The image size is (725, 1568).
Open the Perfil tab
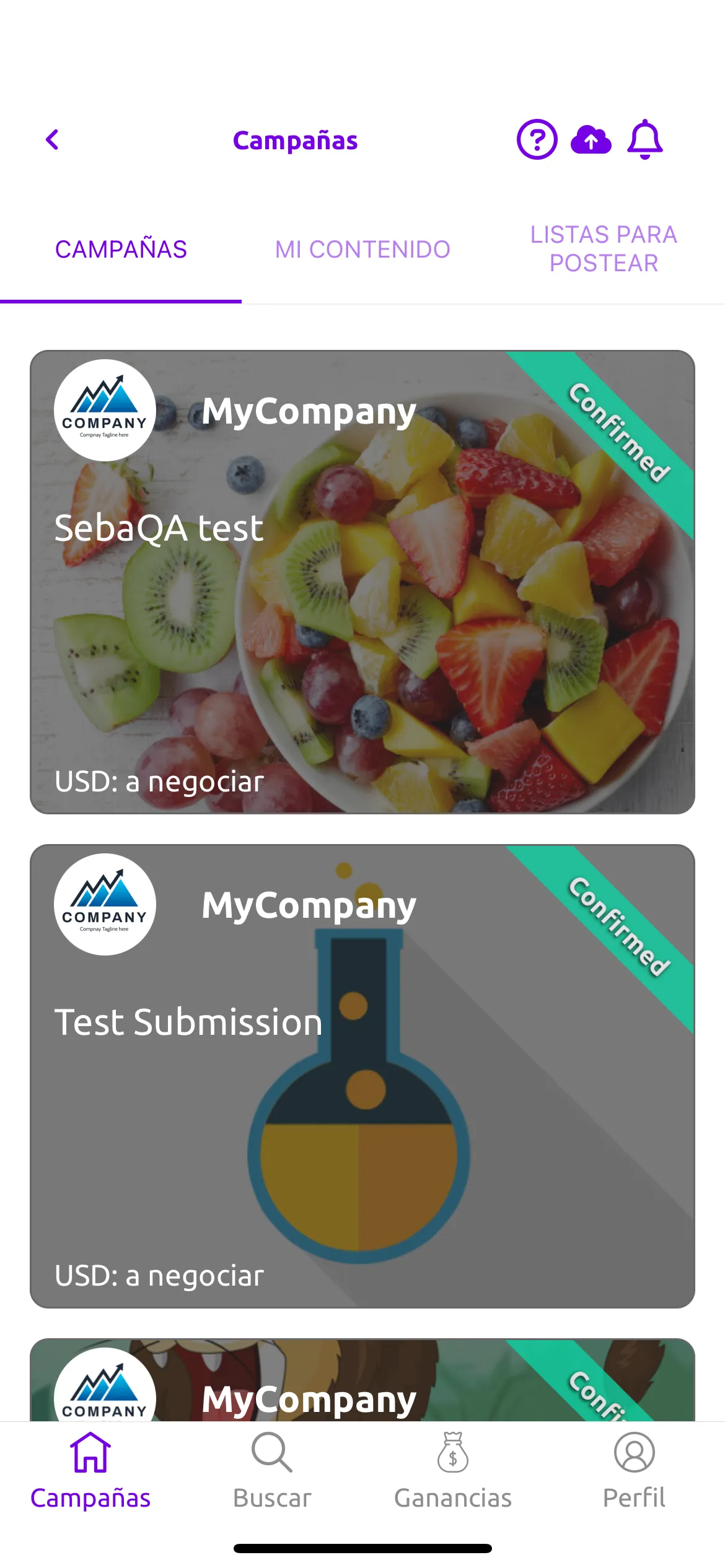[634, 1471]
